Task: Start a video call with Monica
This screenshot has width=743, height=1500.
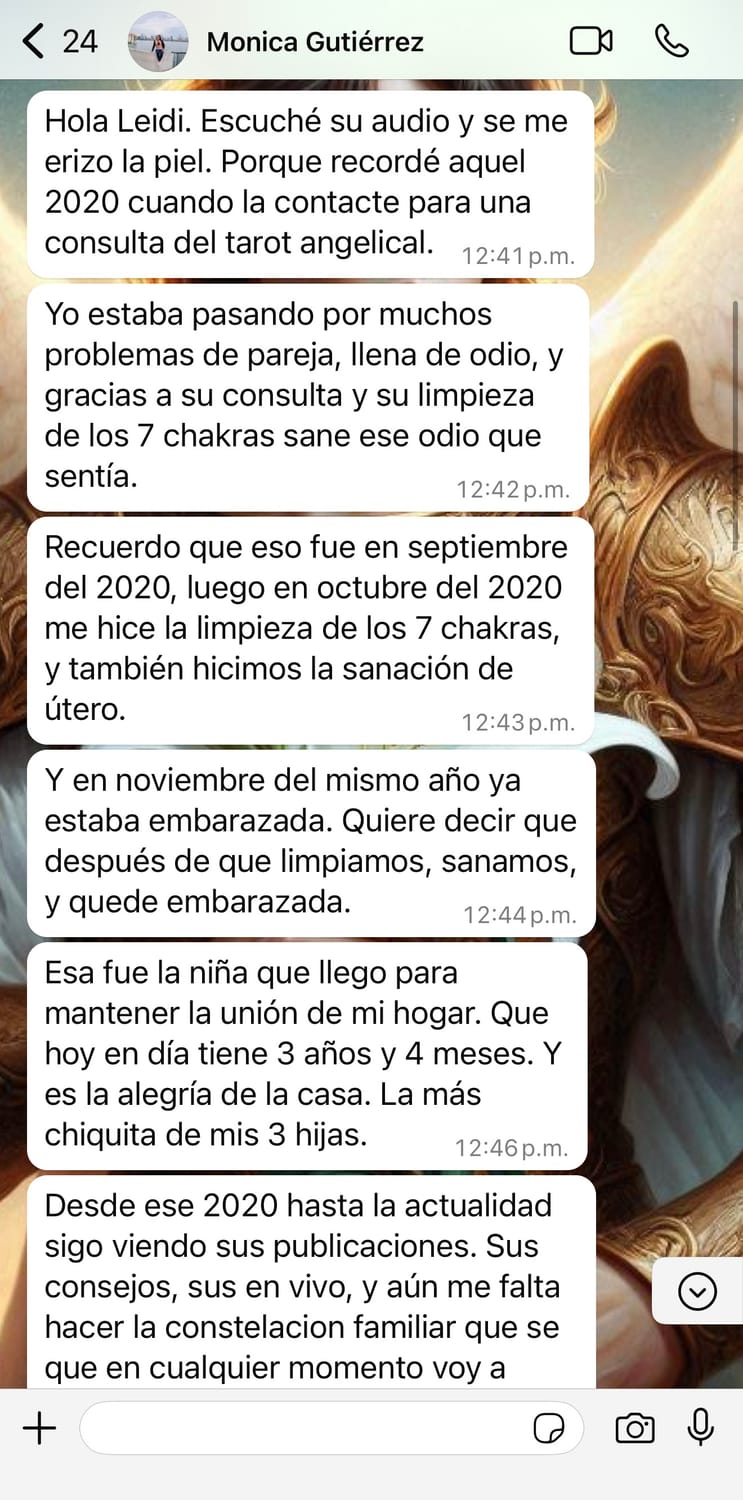Action: tap(590, 41)
